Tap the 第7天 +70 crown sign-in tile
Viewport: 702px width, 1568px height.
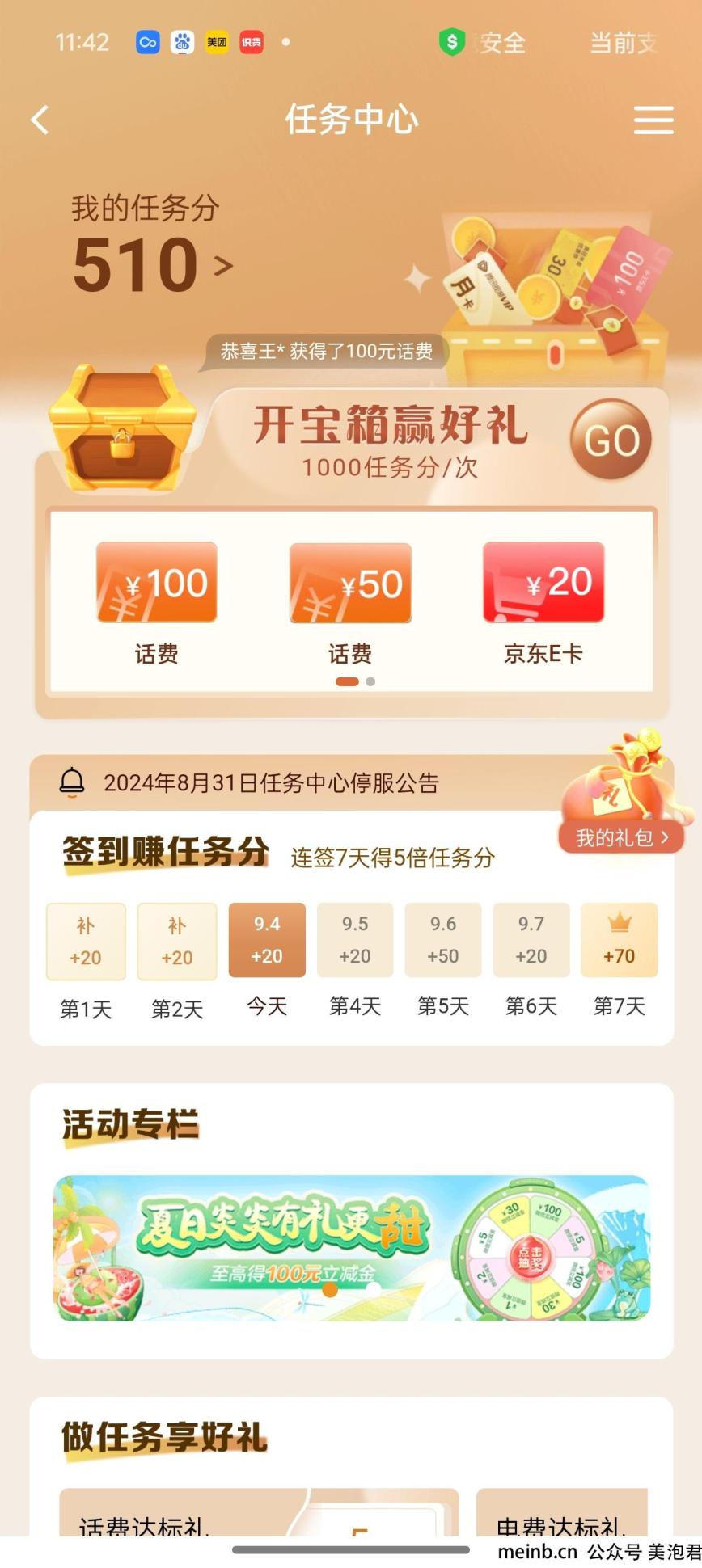[x=619, y=940]
